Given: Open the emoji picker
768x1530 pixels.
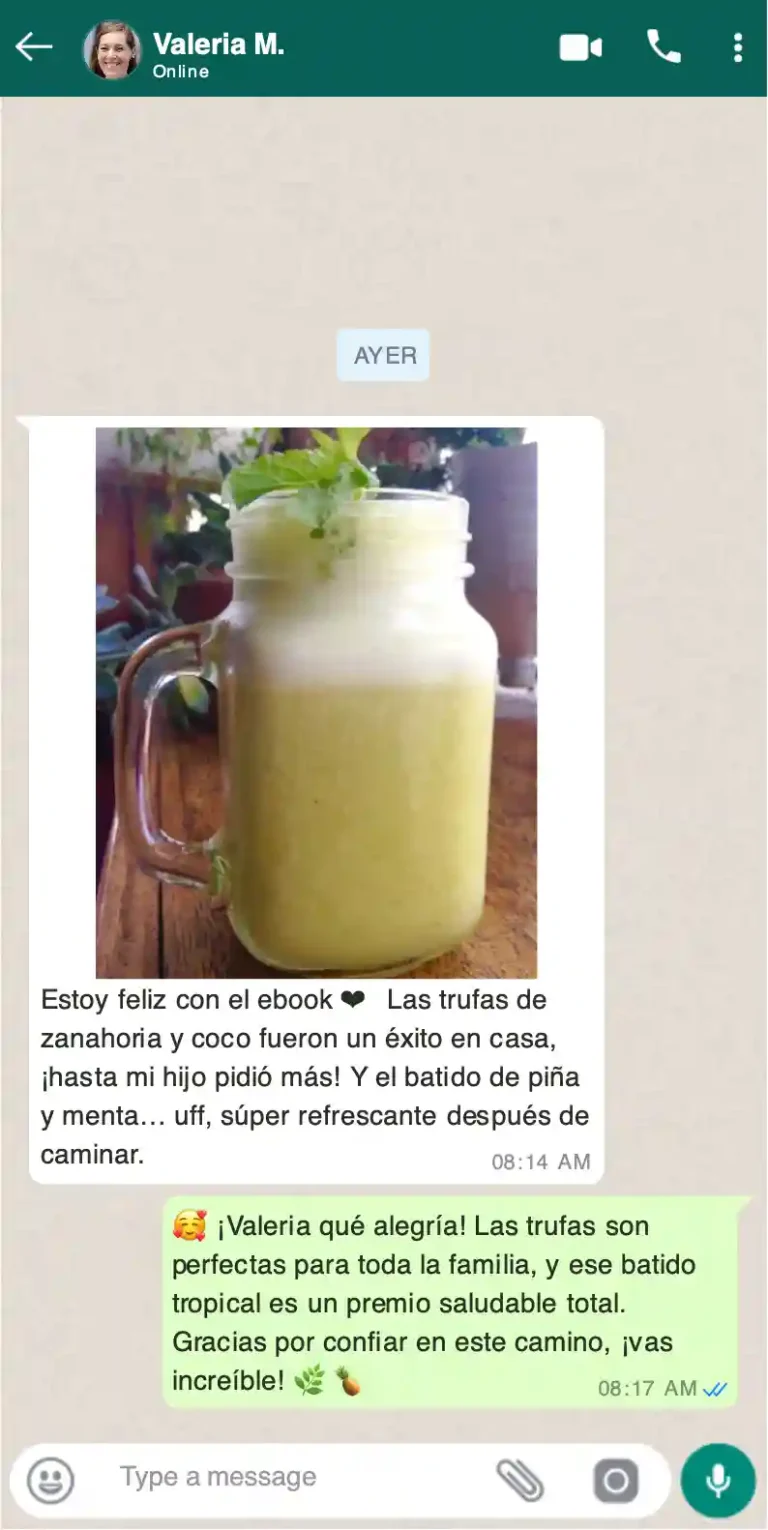Looking at the screenshot, I should [x=50, y=1479].
